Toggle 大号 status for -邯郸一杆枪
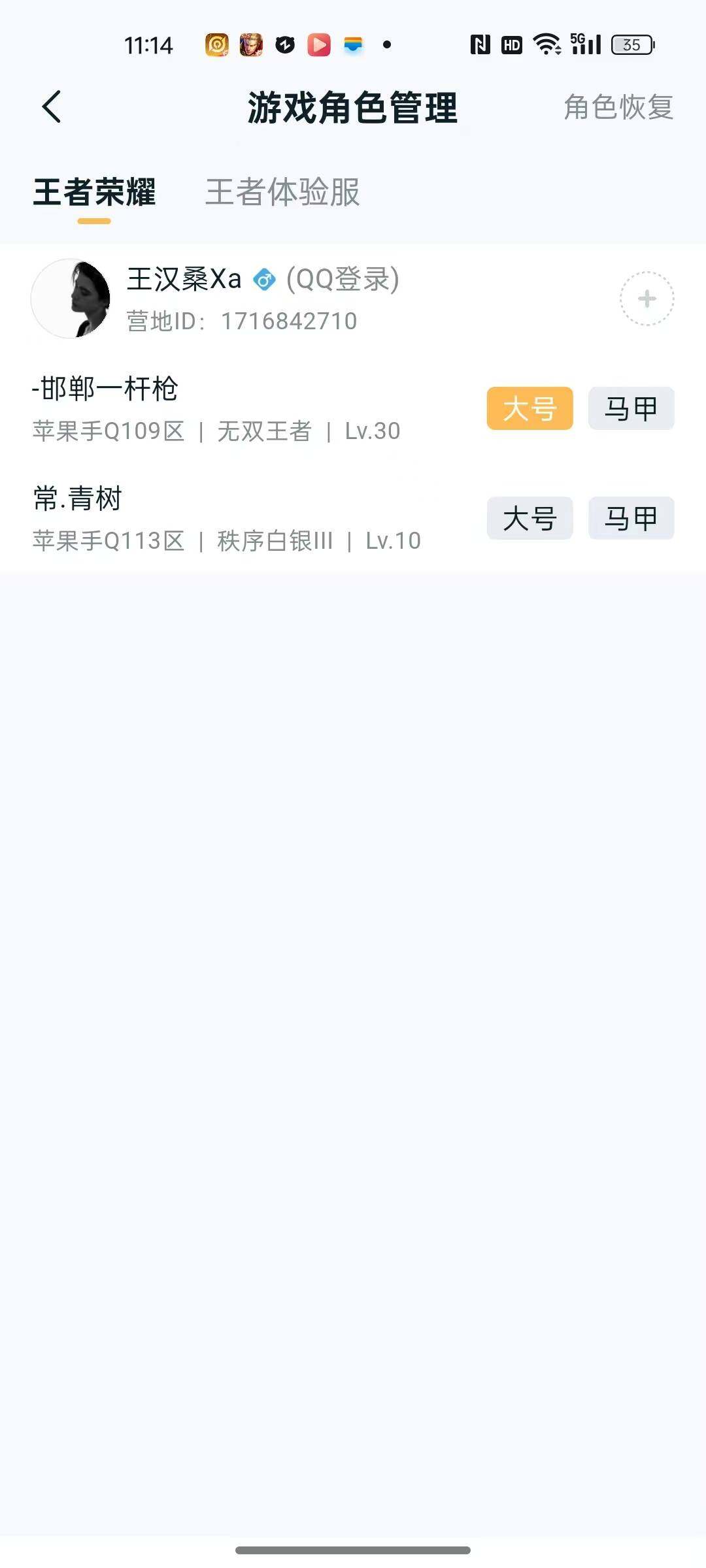The width and height of the screenshot is (706, 1568). click(x=529, y=408)
